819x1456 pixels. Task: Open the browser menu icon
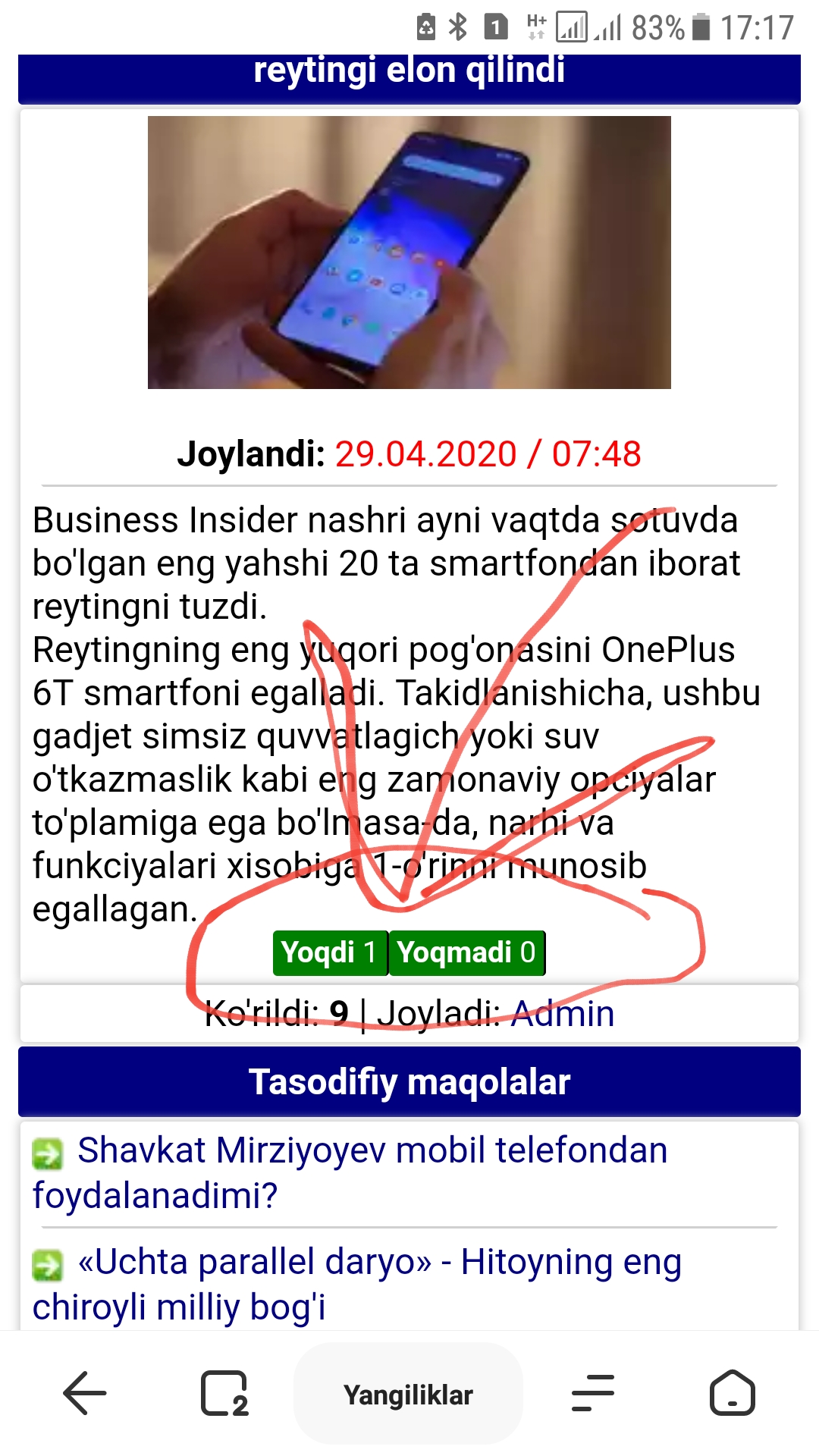pyautogui.click(x=592, y=1394)
